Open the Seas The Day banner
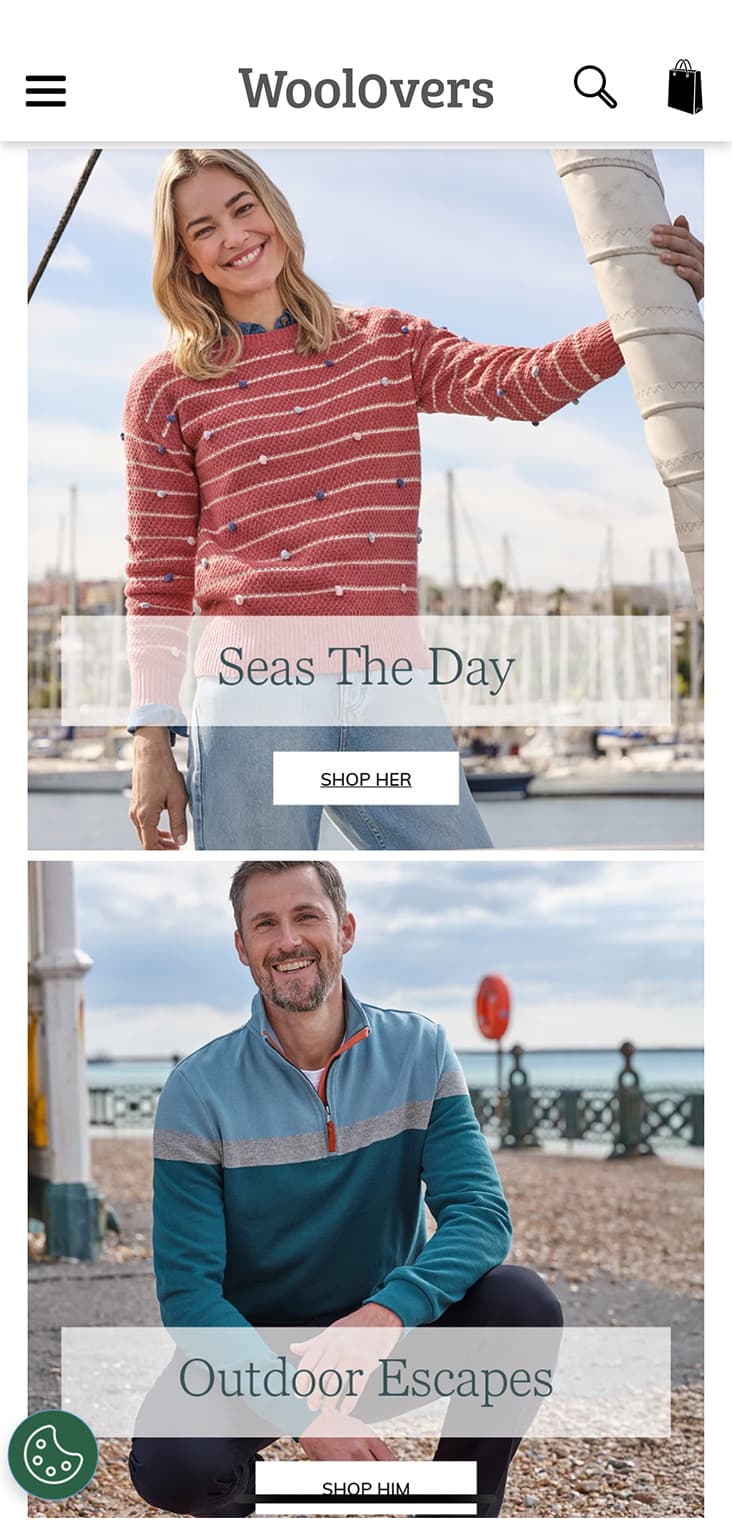This screenshot has height=1524, width=732. coord(366,669)
